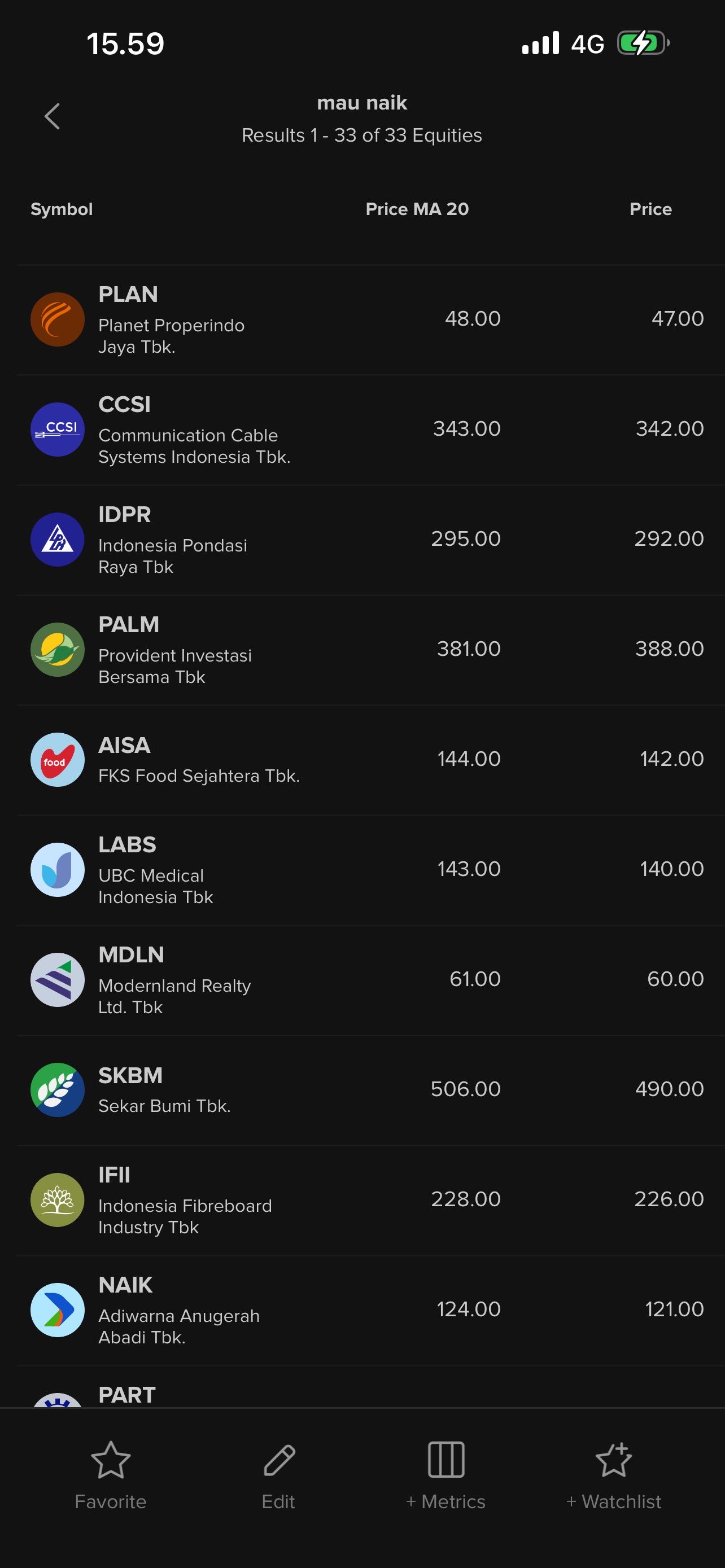Sort by the Symbol column header
Screen dimensions: 725x1568
coord(62,209)
